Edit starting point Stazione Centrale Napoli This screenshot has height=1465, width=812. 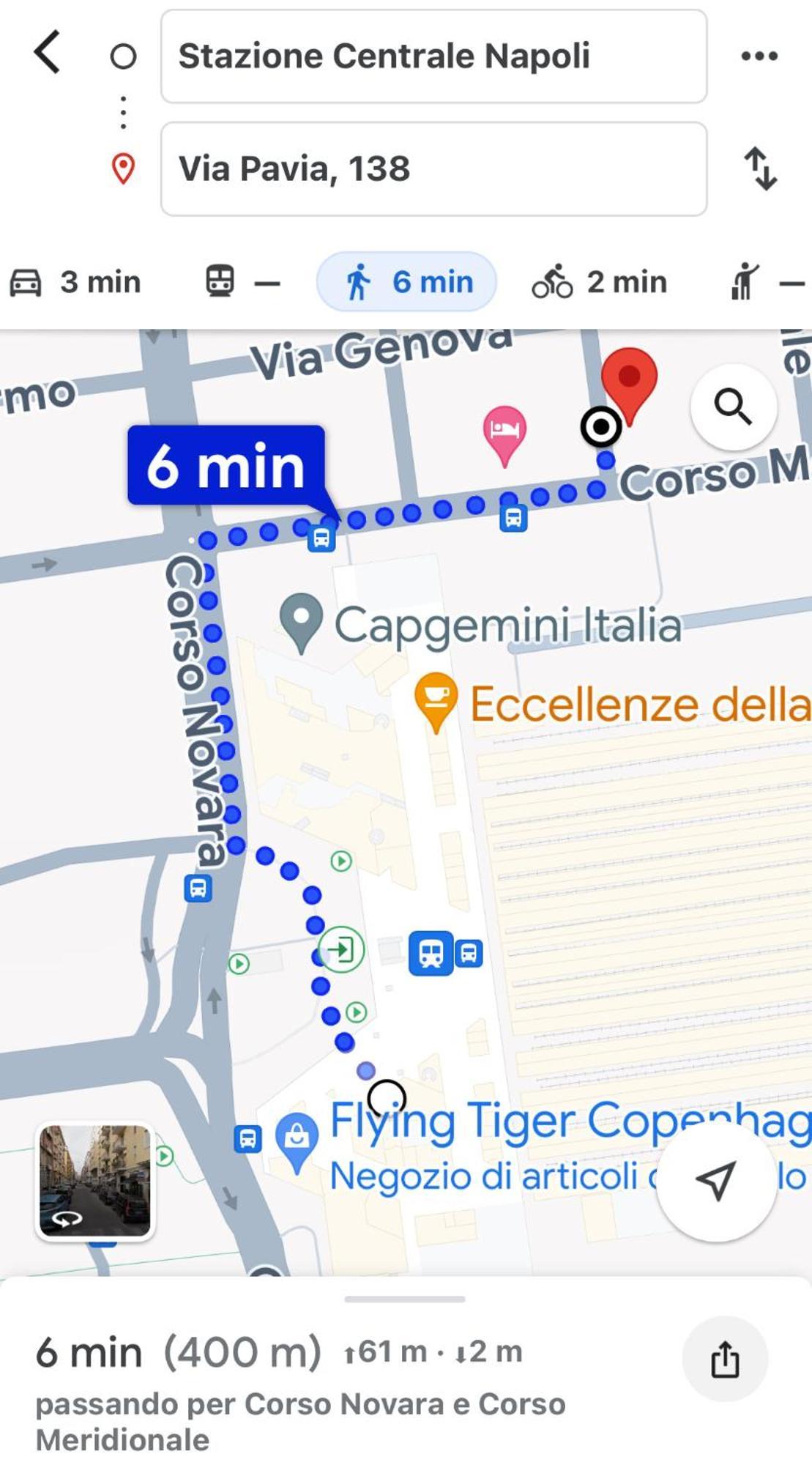click(x=433, y=56)
